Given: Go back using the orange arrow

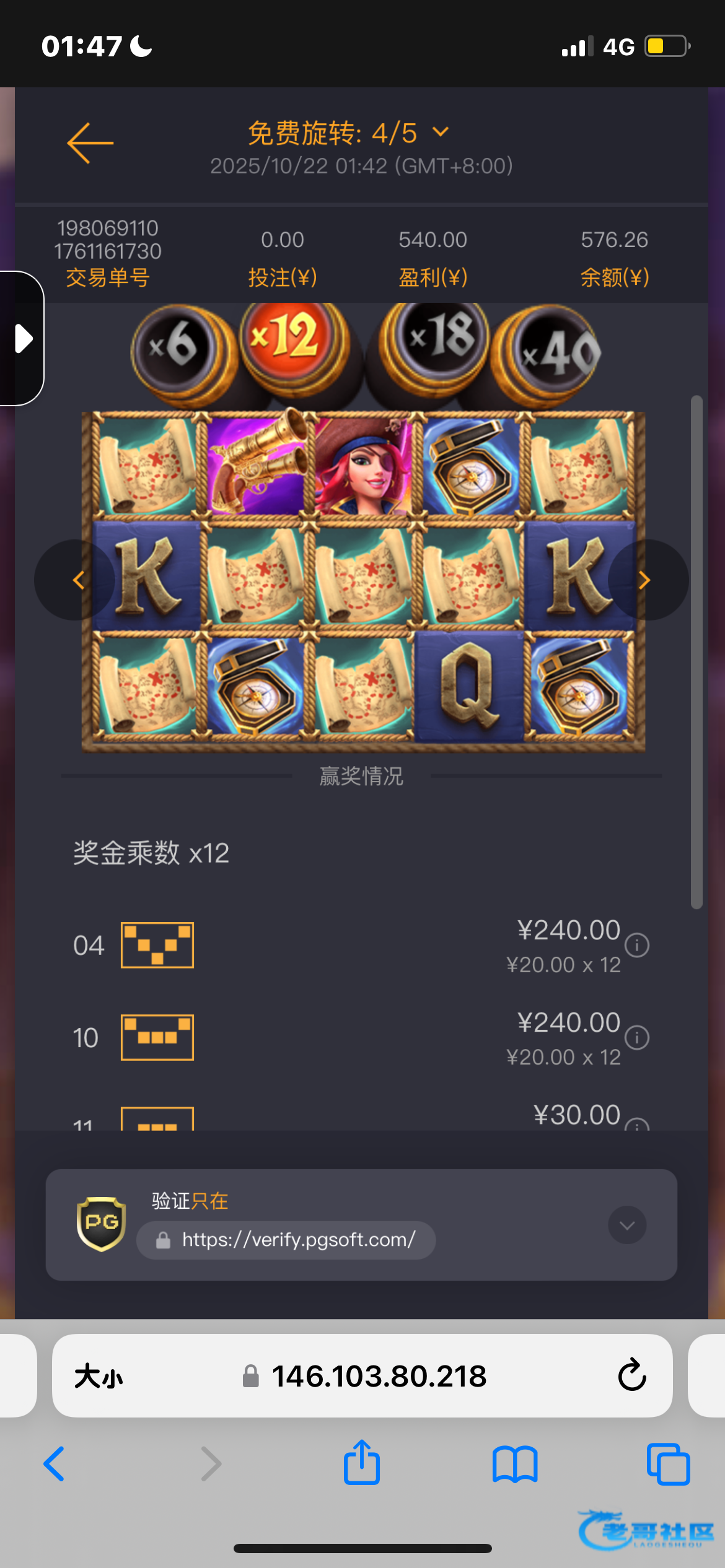Looking at the screenshot, I should 90,143.
